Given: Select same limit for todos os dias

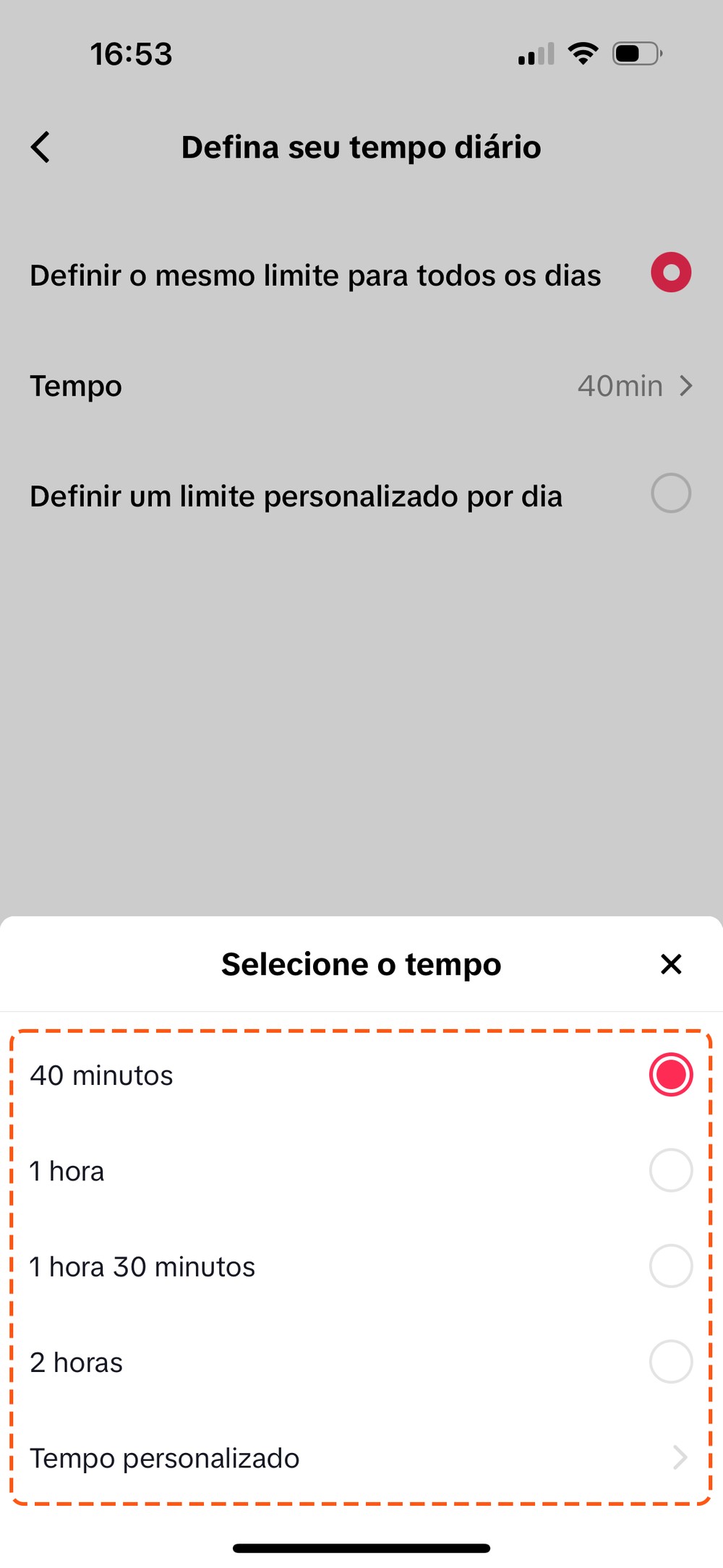Looking at the screenshot, I should [x=670, y=273].
